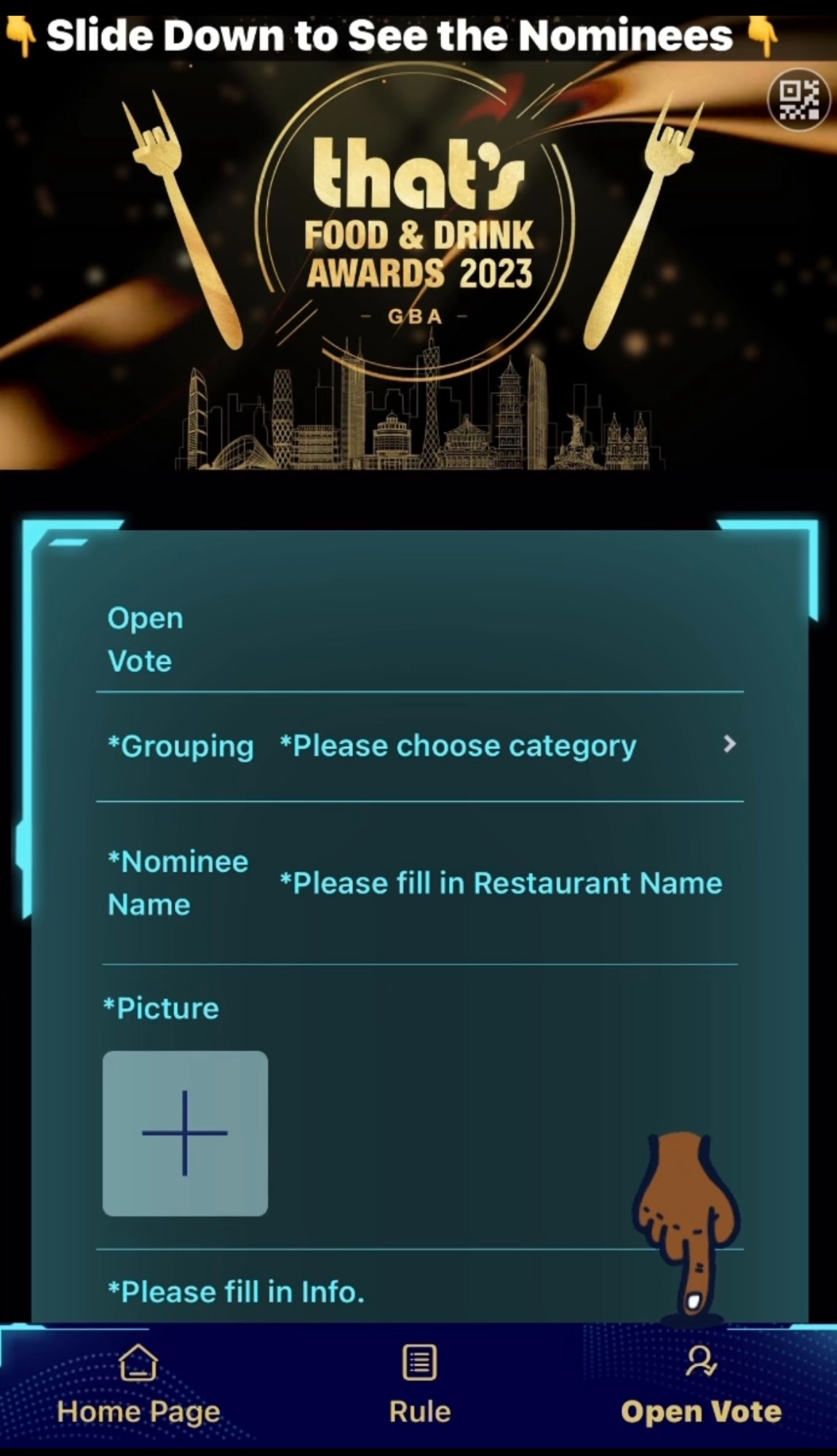The height and width of the screenshot is (1456, 837).
Task: Add a picture with the plus tile
Action: 185,1133
